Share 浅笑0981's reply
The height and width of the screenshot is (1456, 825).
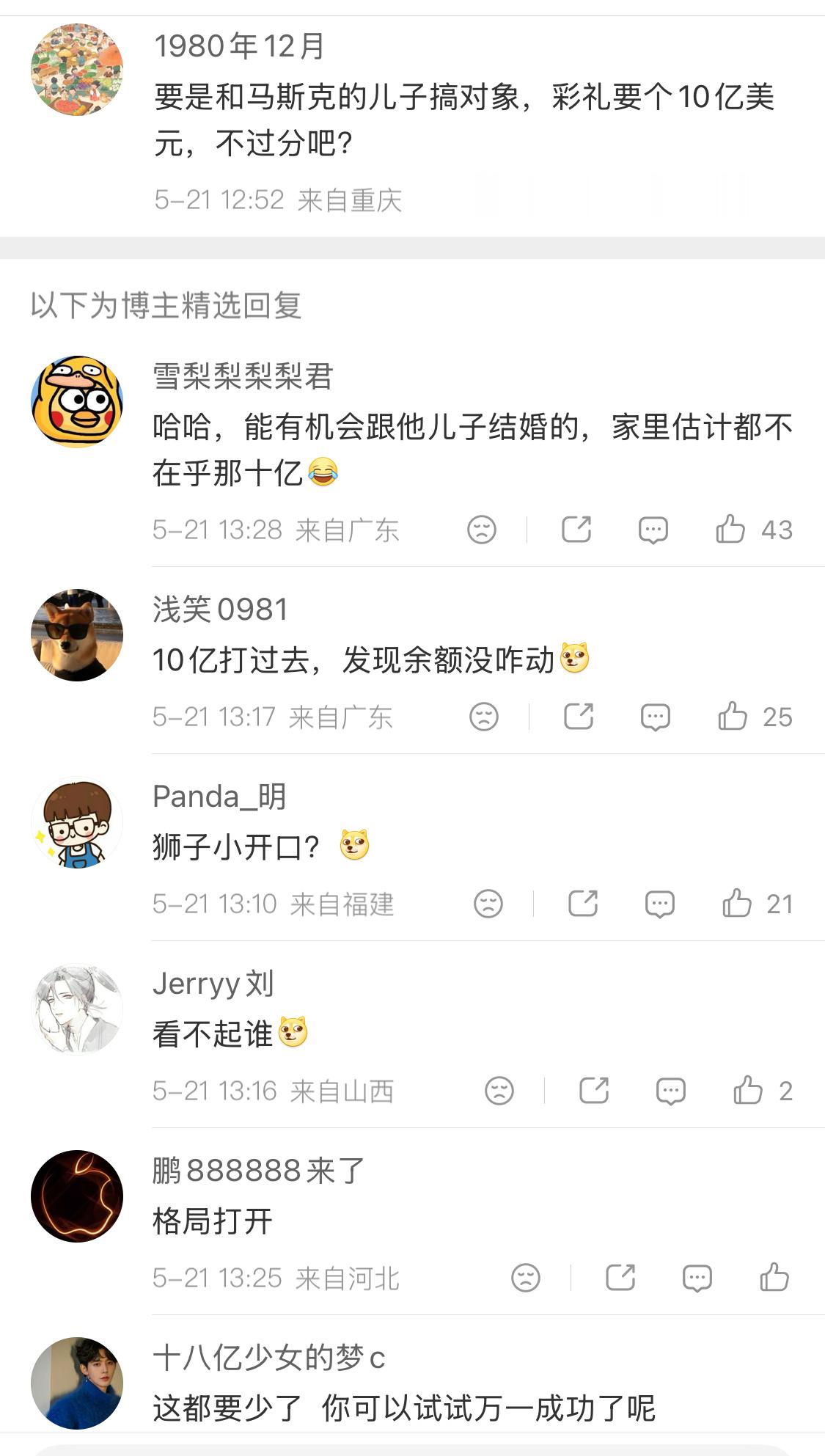[579, 716]
